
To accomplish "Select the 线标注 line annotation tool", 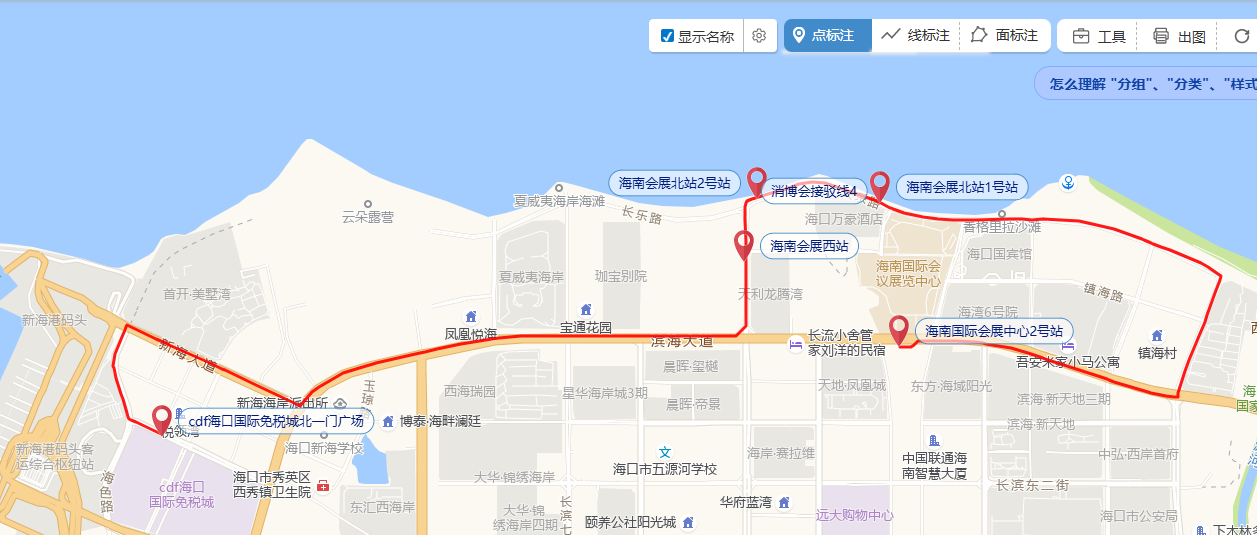I will (915, 36).
